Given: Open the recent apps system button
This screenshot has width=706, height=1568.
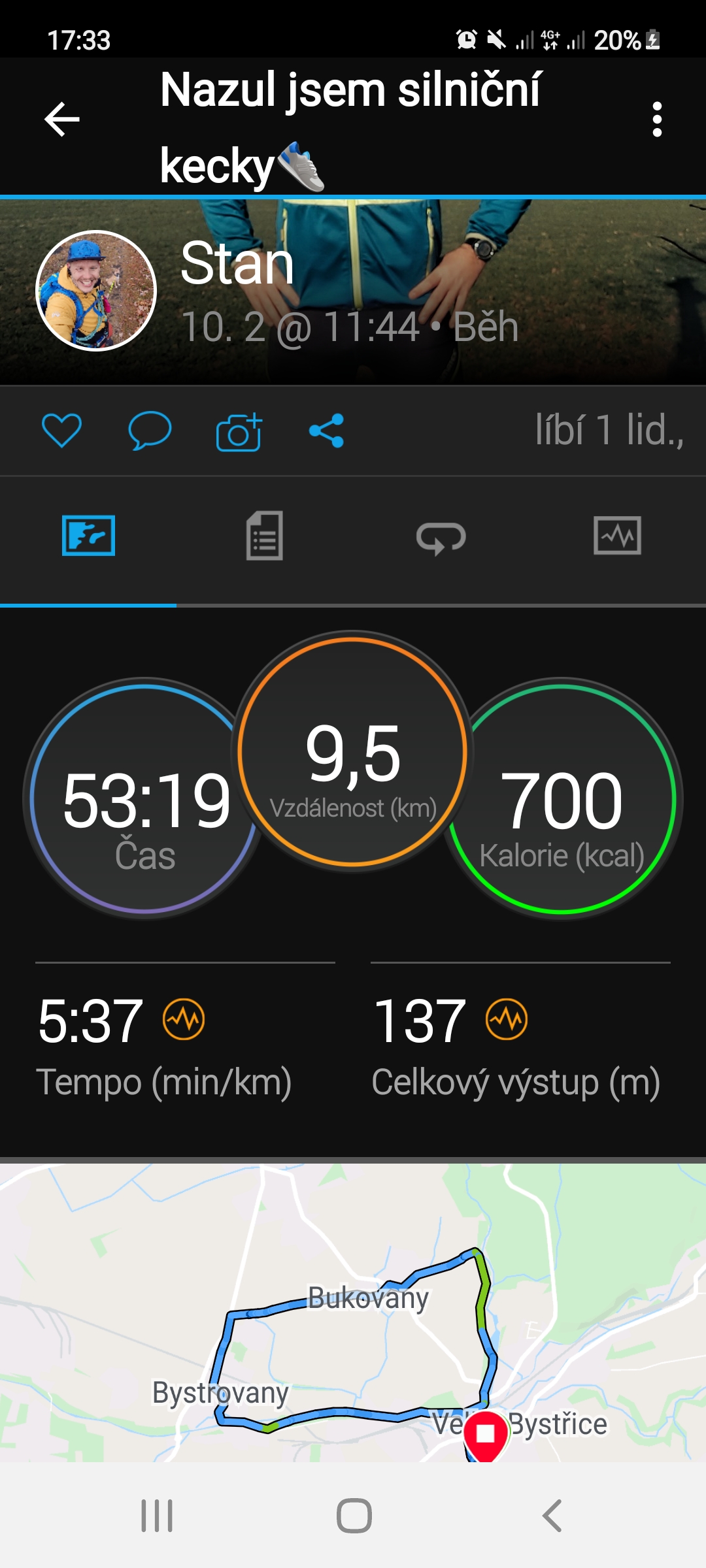Looking at the screenshot, I should pos(157,1516).
